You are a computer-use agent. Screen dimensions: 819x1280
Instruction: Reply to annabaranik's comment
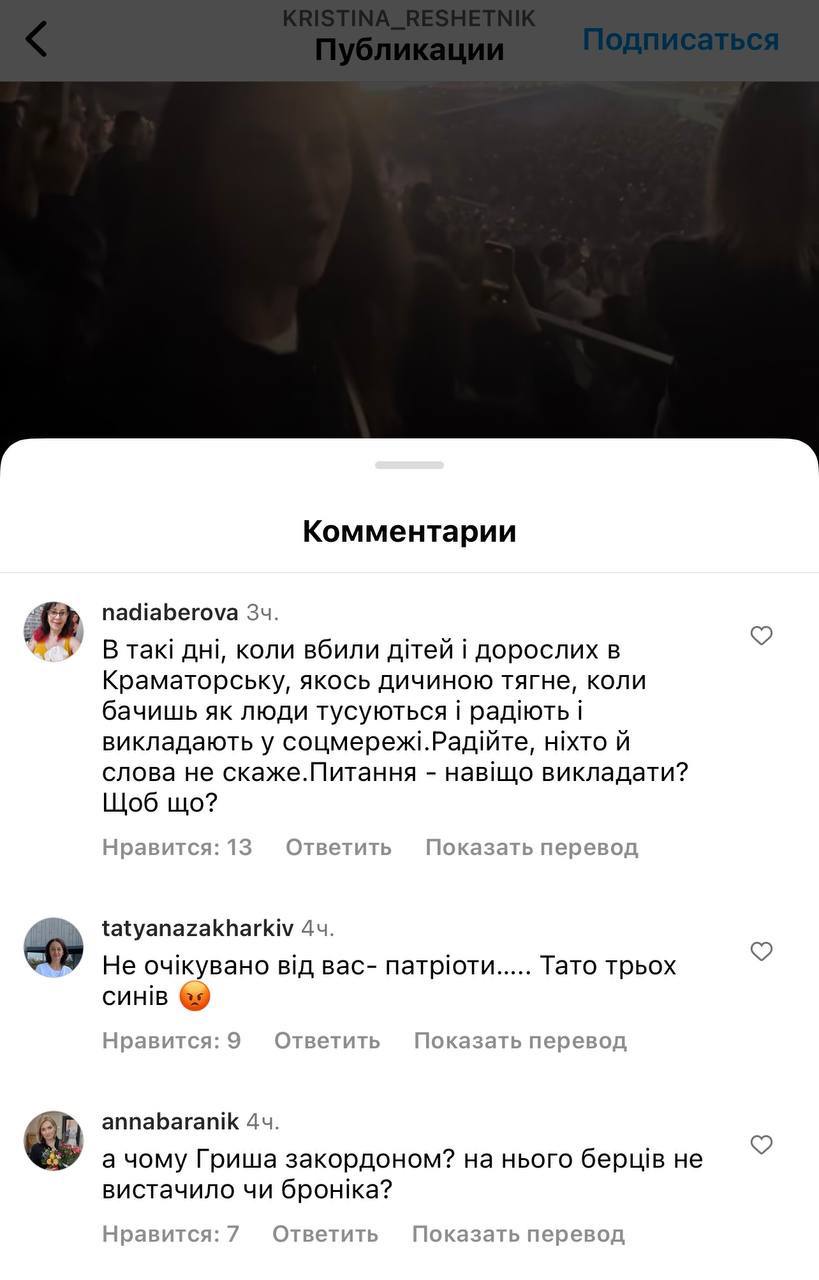(x=325, y=1234)
